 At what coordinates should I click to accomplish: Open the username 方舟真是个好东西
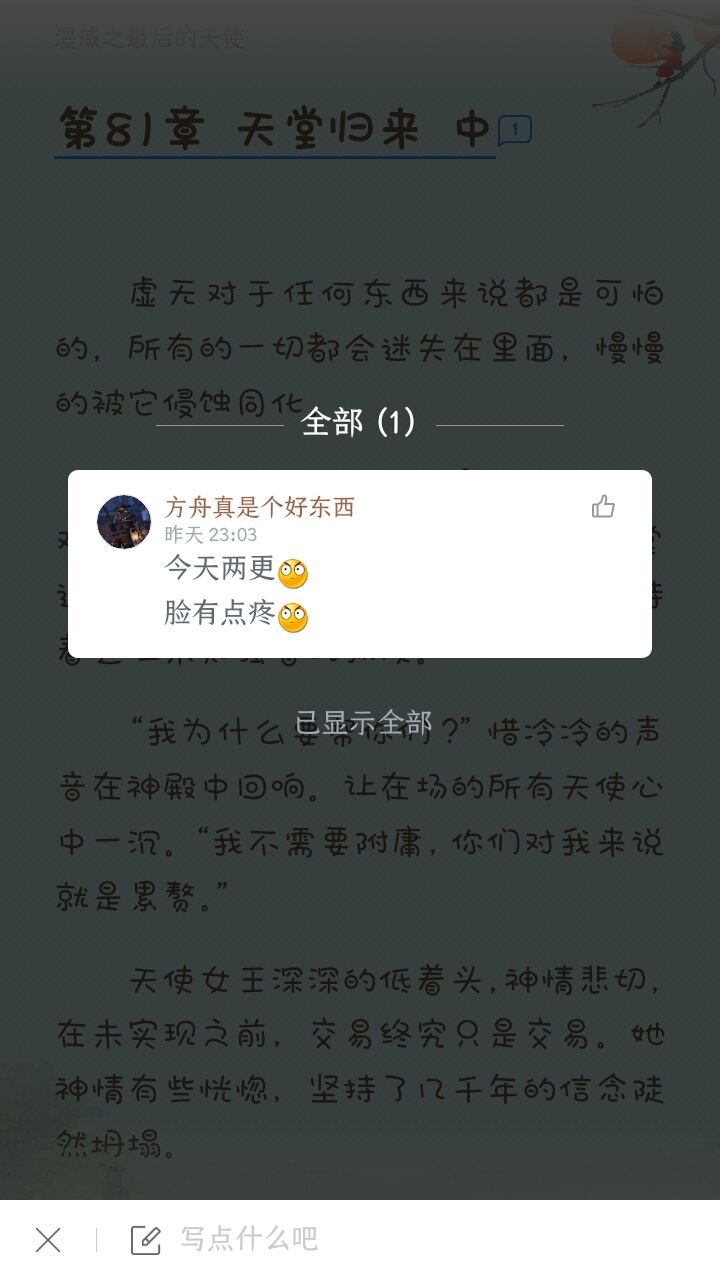point(259,507)
